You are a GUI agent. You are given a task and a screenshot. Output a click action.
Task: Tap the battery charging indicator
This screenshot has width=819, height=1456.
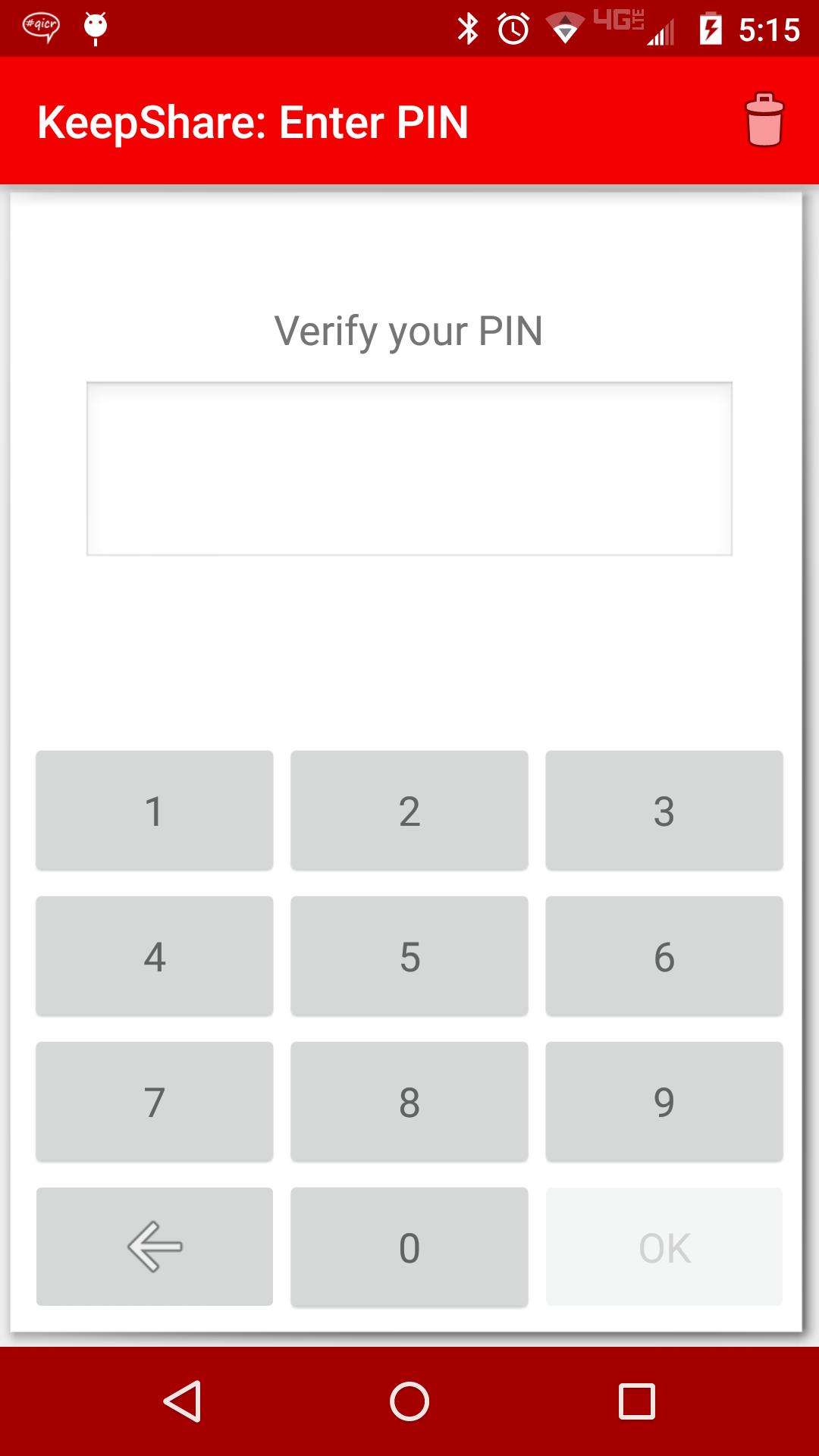pyautogui.click(x=710, y=29)
